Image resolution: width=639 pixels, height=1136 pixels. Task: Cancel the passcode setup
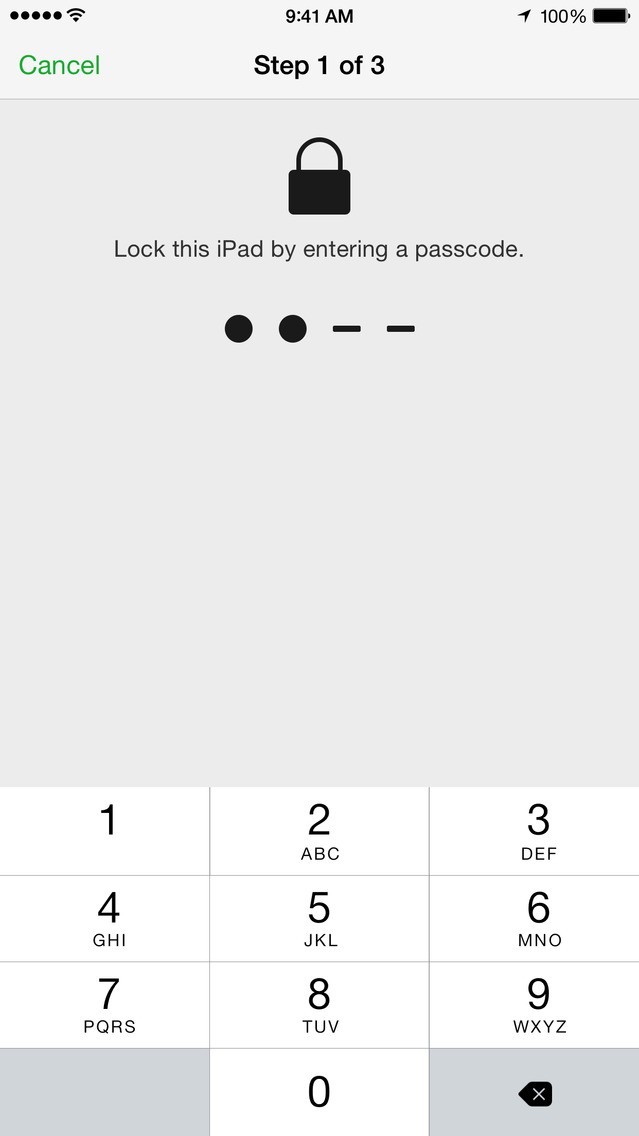(59, 65)
